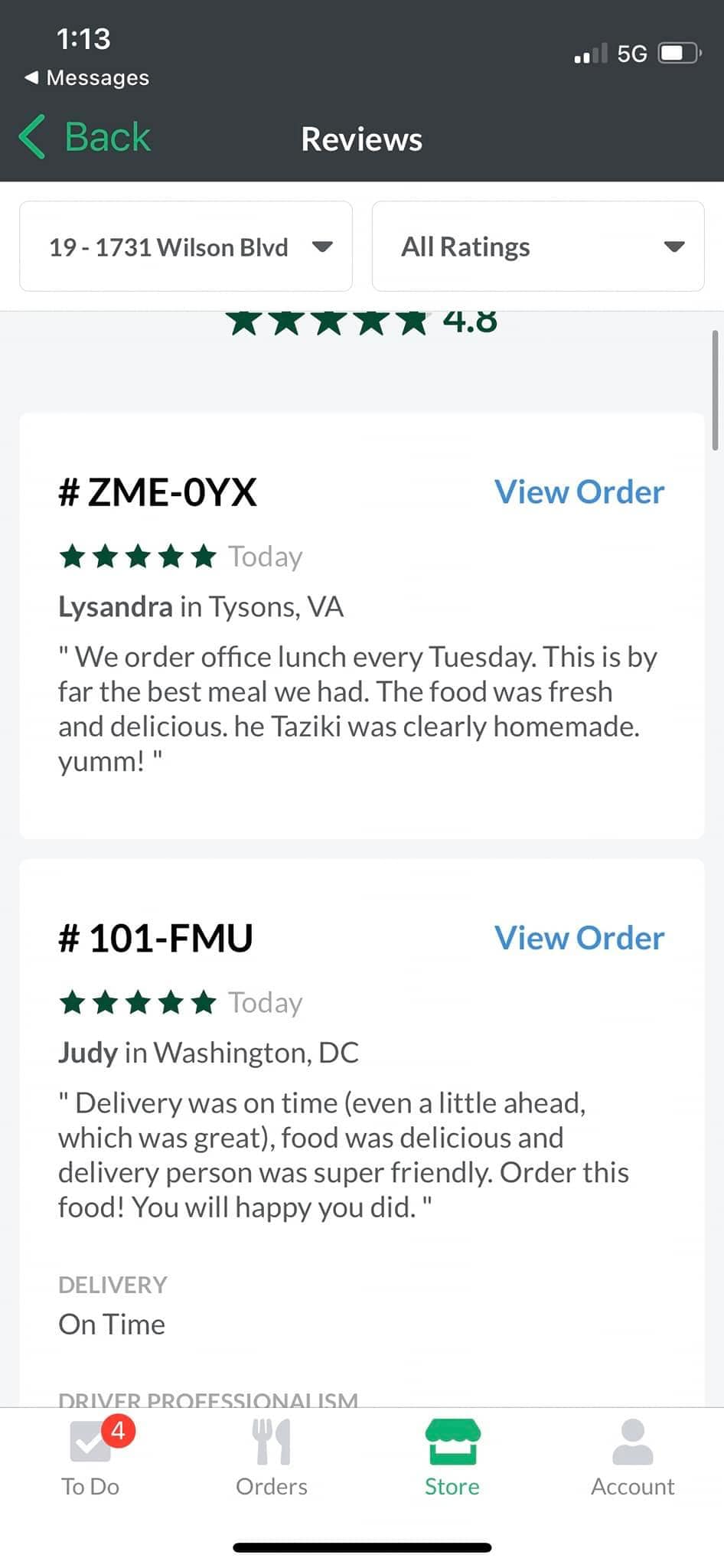The width and height of the screenshot is (724, 1568).
Task: View order ZME-0YX
Action: pos(579,492)
